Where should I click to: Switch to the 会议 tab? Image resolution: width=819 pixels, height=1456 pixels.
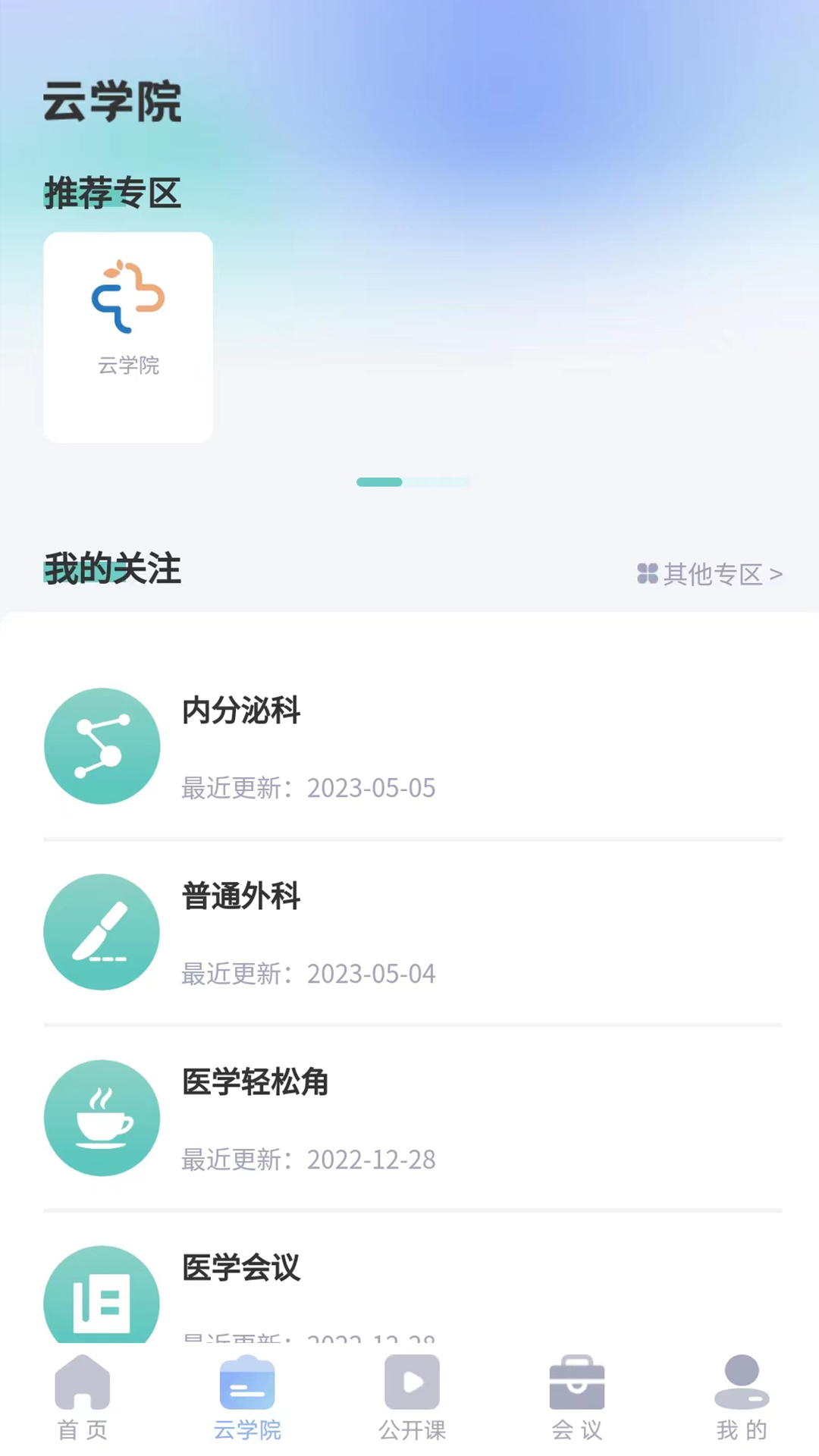click(577, 1398)
